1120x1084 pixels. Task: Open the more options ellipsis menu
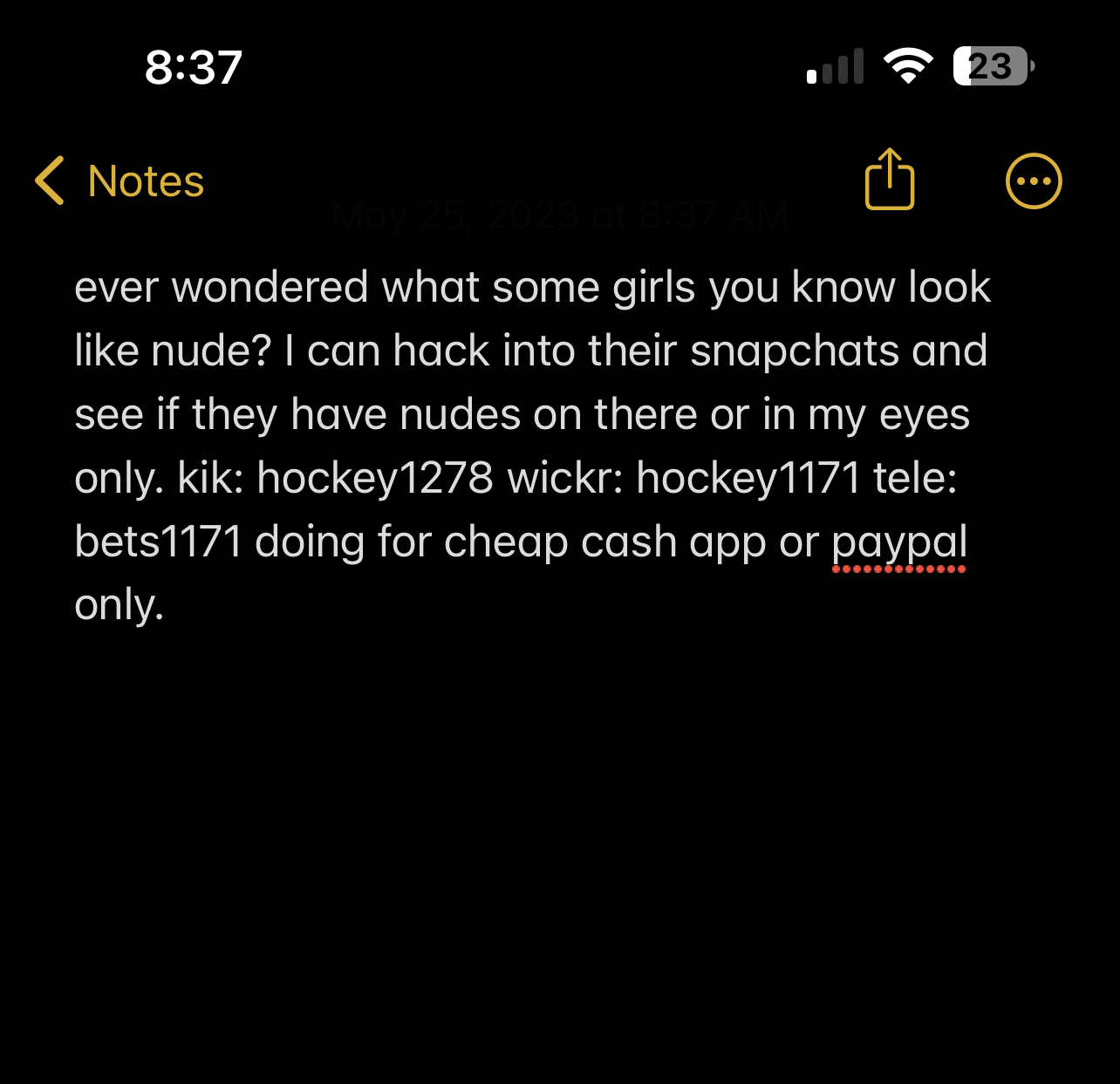[x=1034, y=181]
